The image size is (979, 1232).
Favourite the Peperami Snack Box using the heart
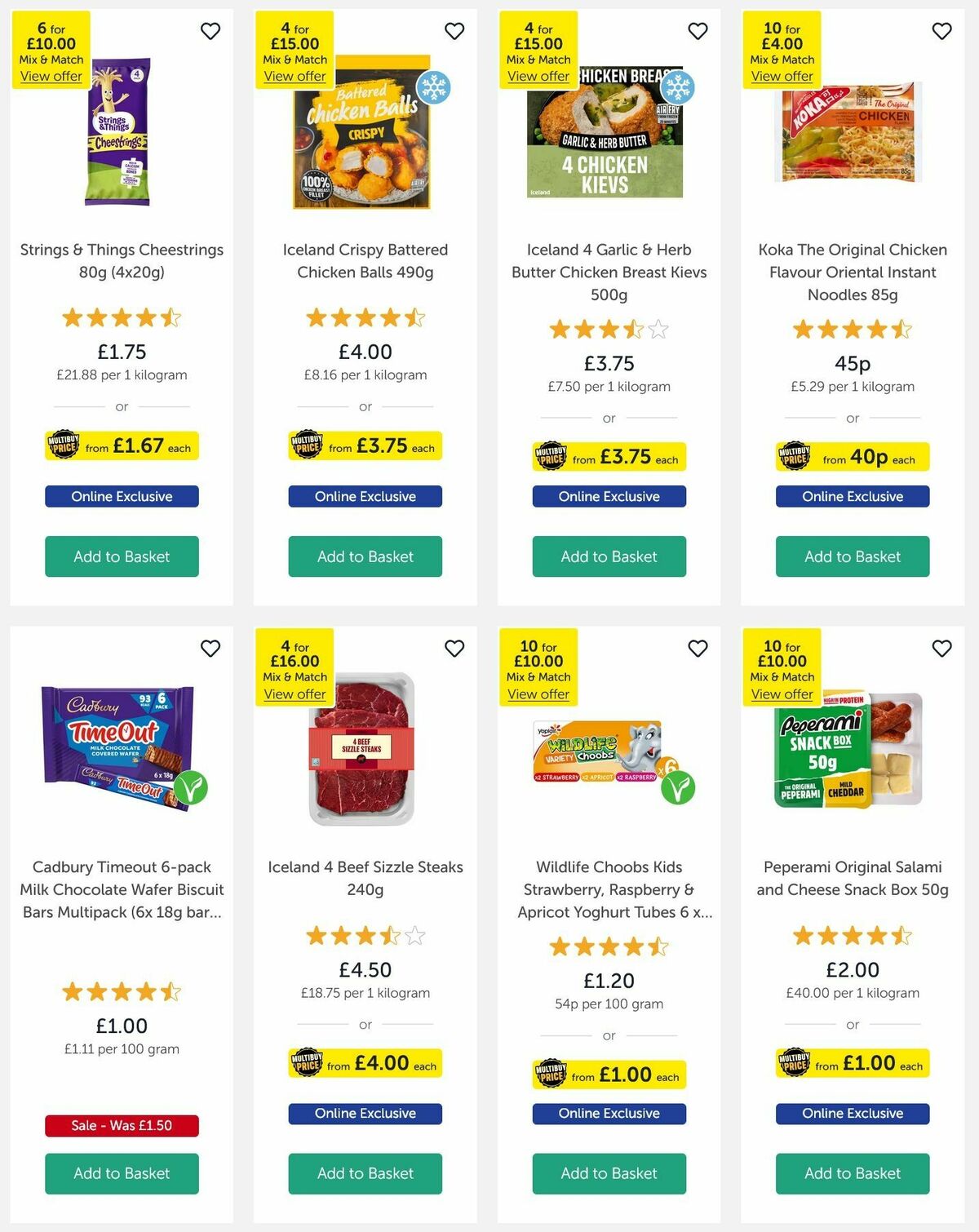[941, 649]
